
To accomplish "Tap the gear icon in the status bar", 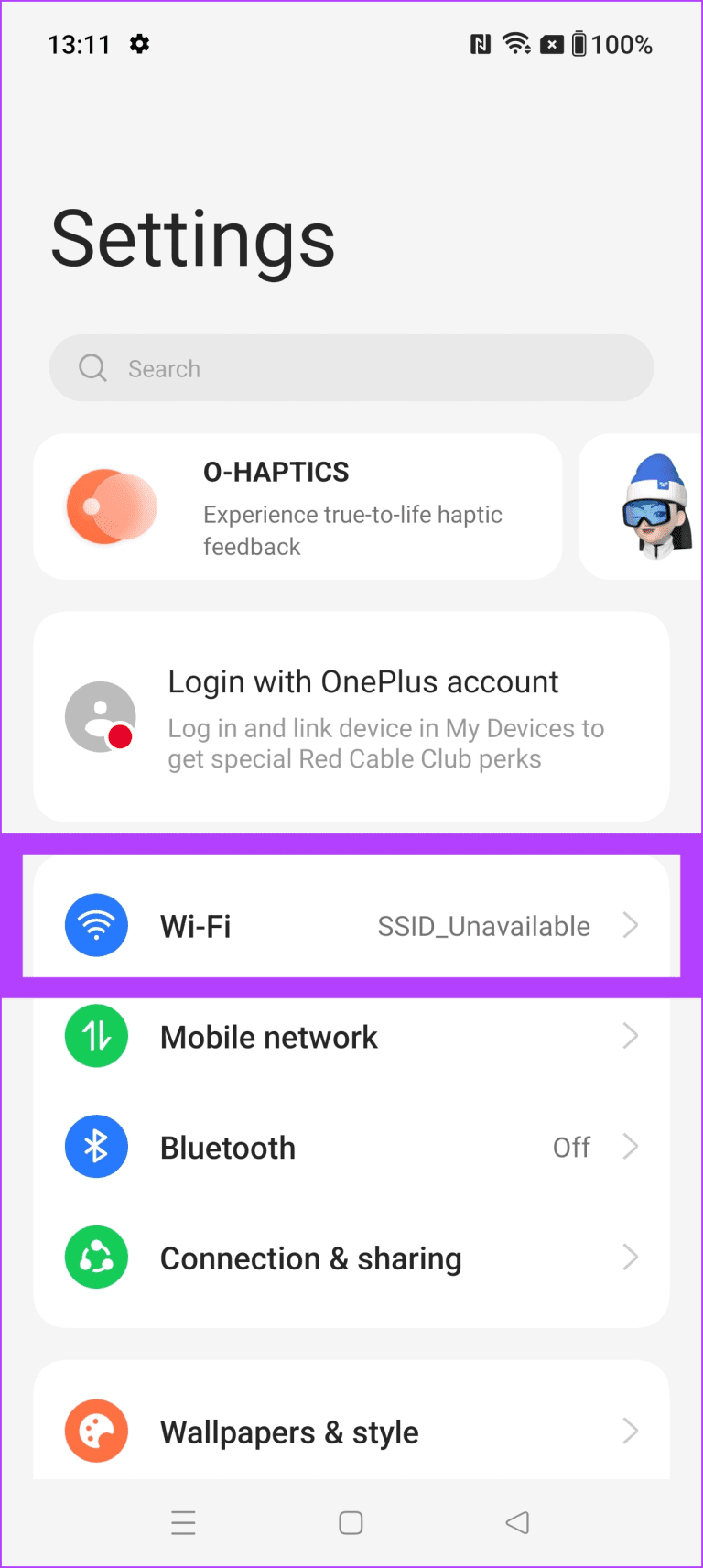I will point(139,43).
